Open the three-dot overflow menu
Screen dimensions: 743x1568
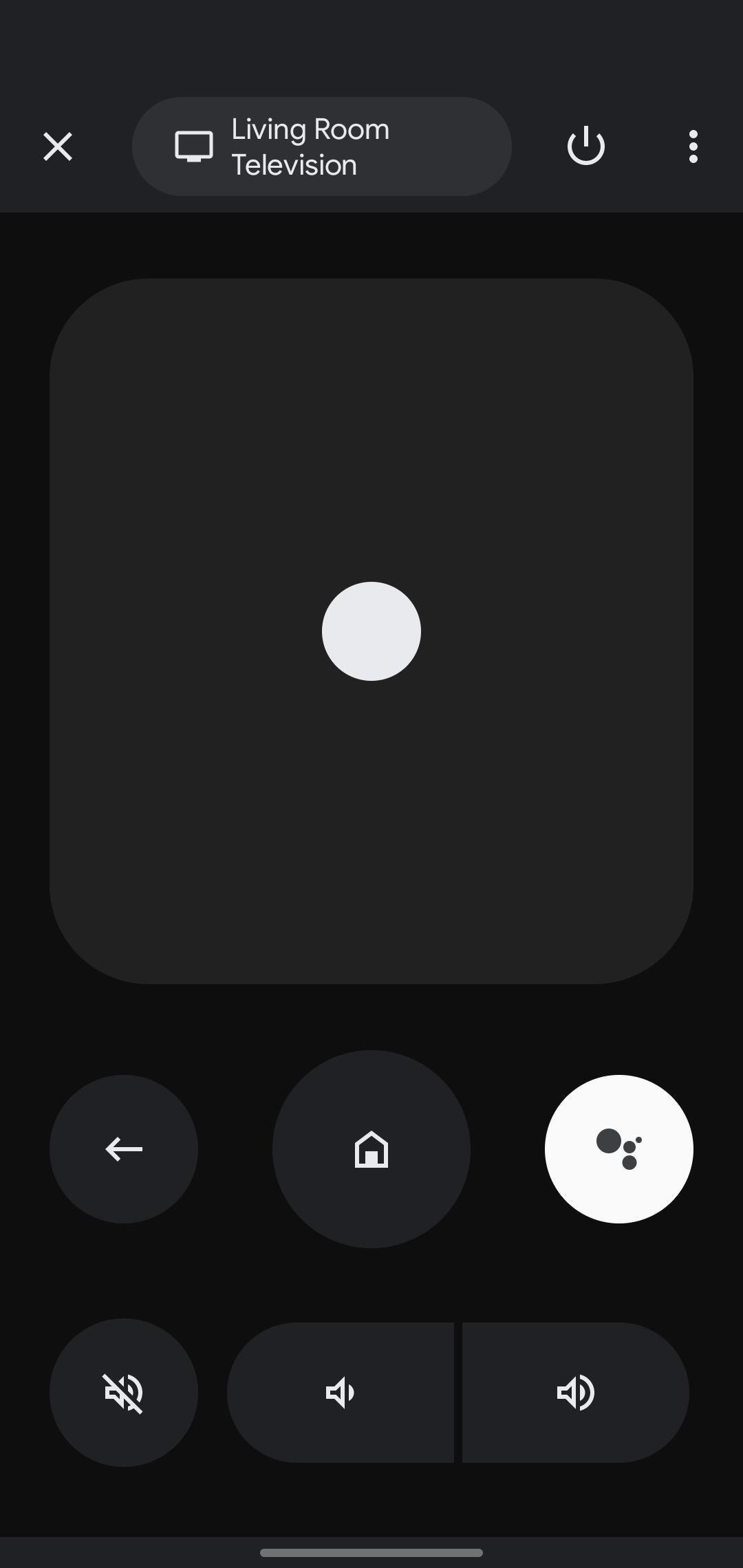point(693,146)
